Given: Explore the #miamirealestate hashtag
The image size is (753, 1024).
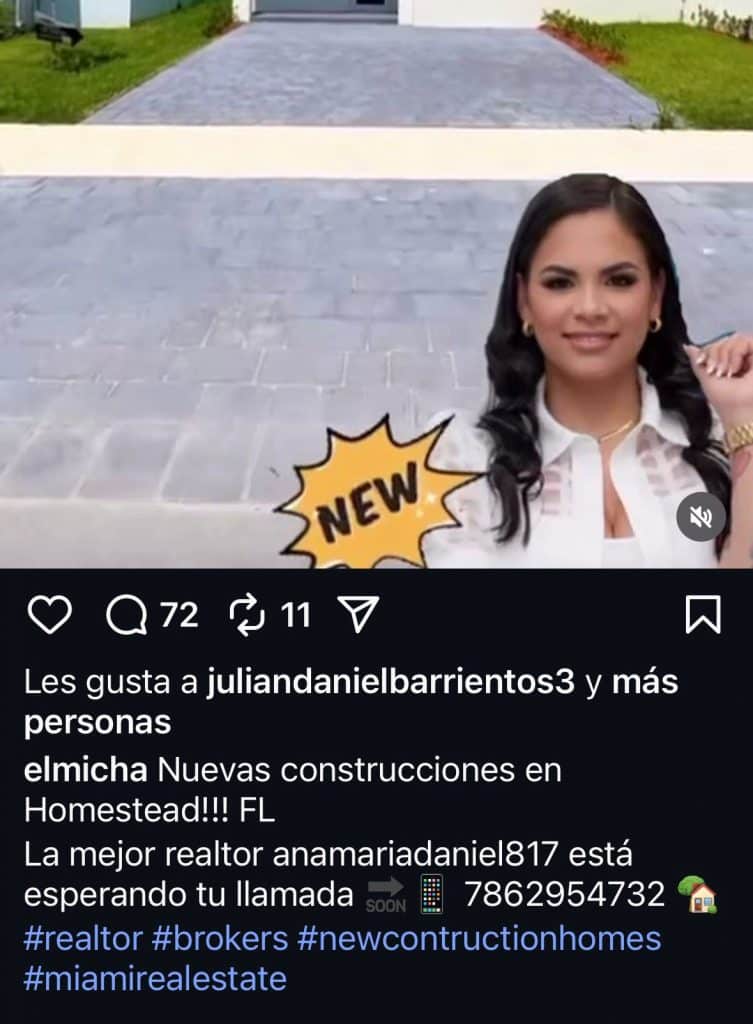Looking at the screenshot, I should 154,977.
